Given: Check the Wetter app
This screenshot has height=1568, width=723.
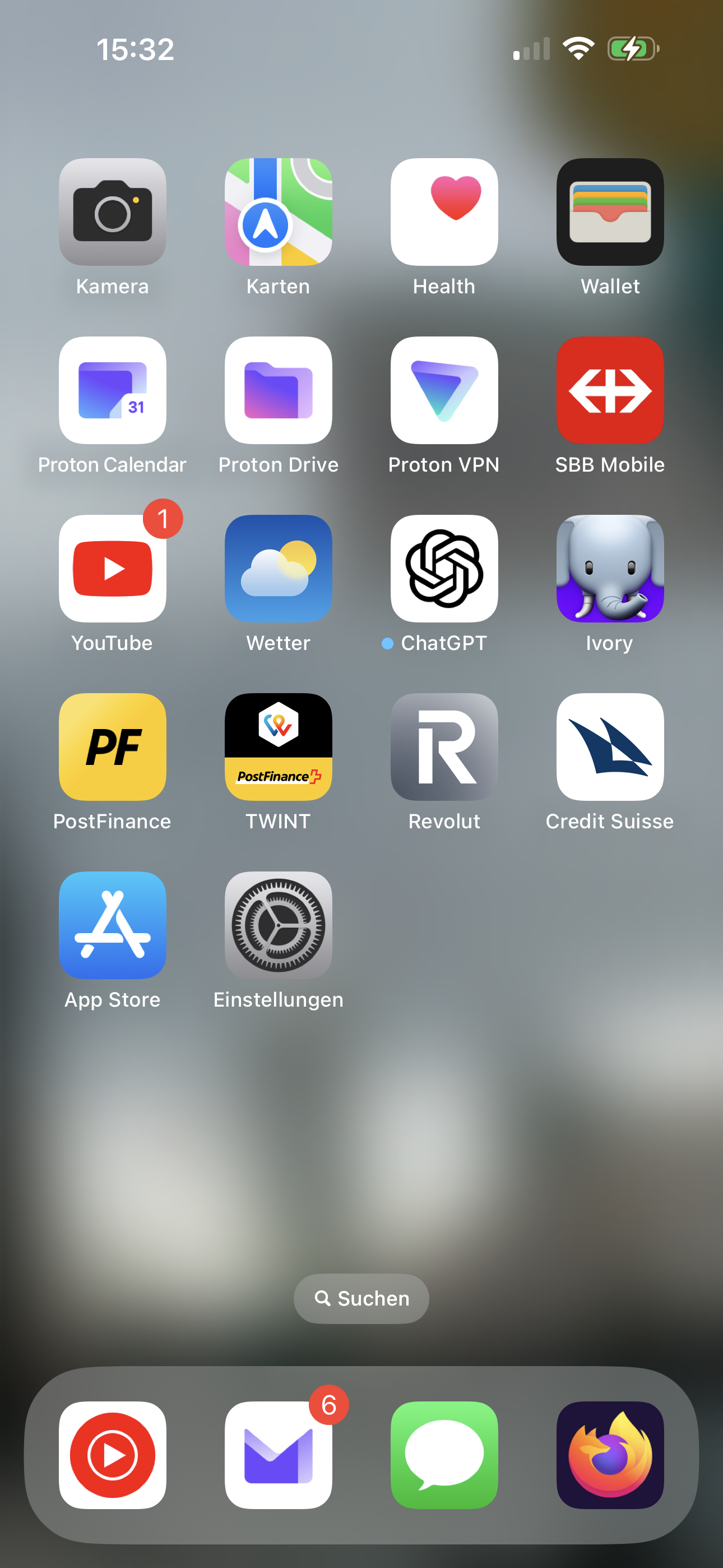Looking at the screenshot, I should [278, 569].
